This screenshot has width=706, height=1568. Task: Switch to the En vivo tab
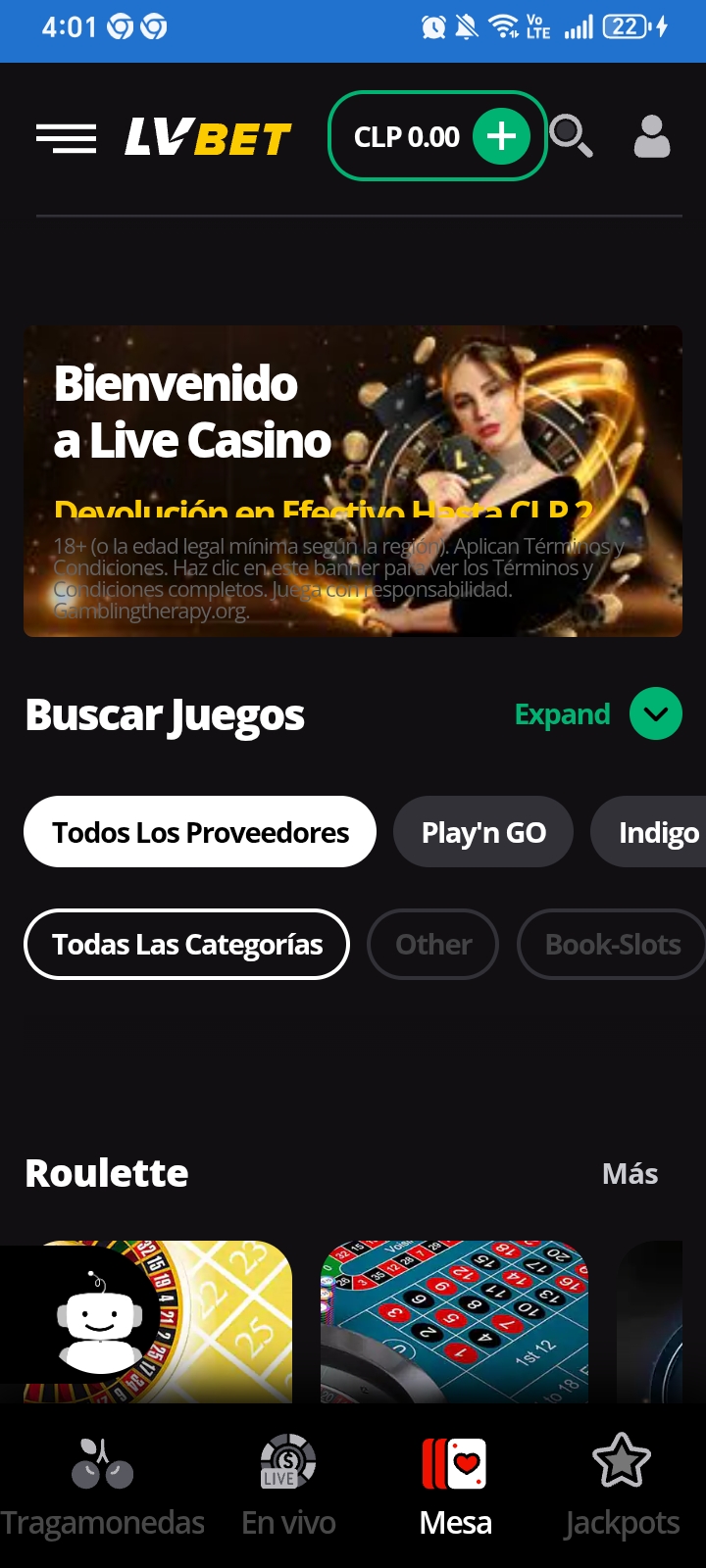[288, 1486]
